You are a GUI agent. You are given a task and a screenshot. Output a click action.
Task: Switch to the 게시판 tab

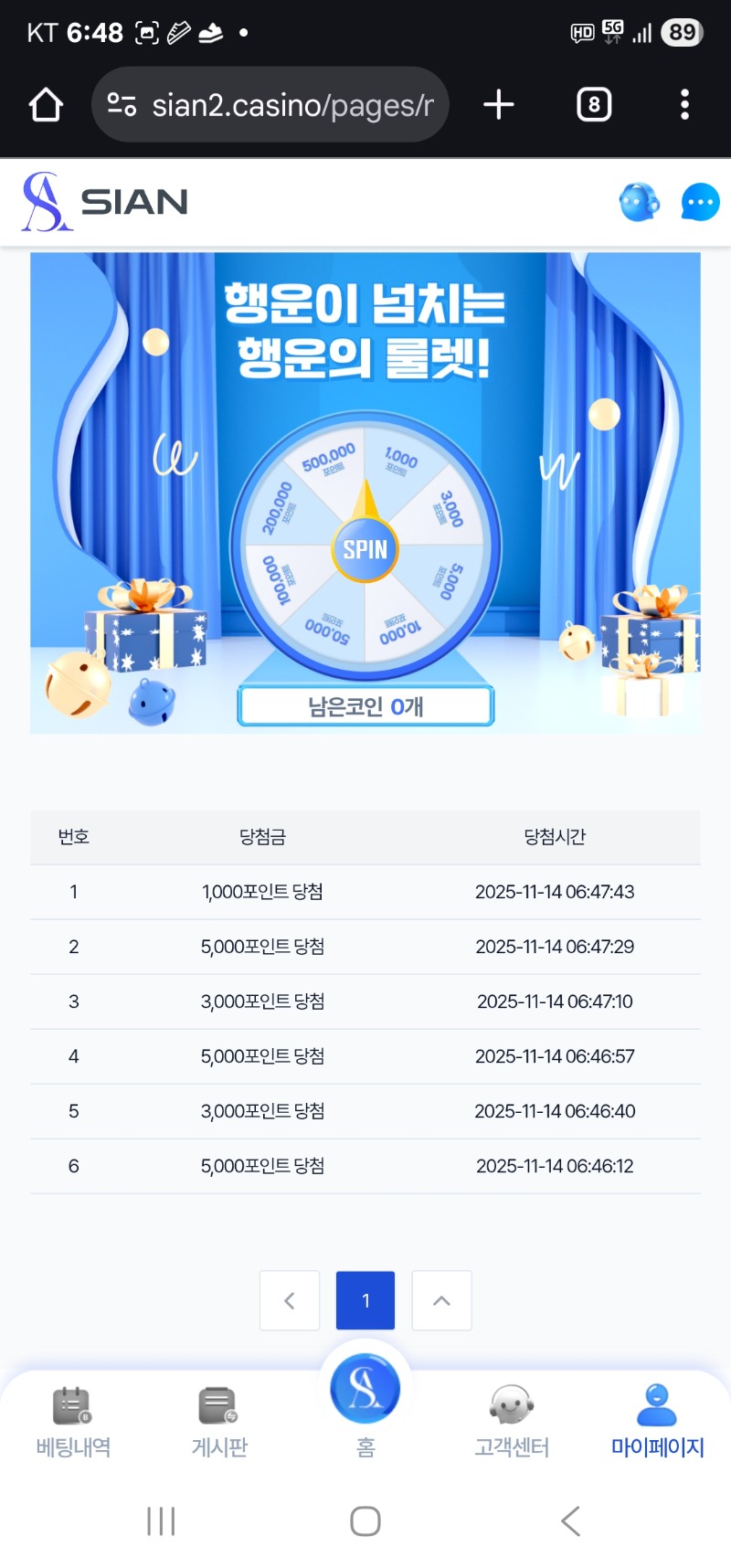tap(219, 1421)
